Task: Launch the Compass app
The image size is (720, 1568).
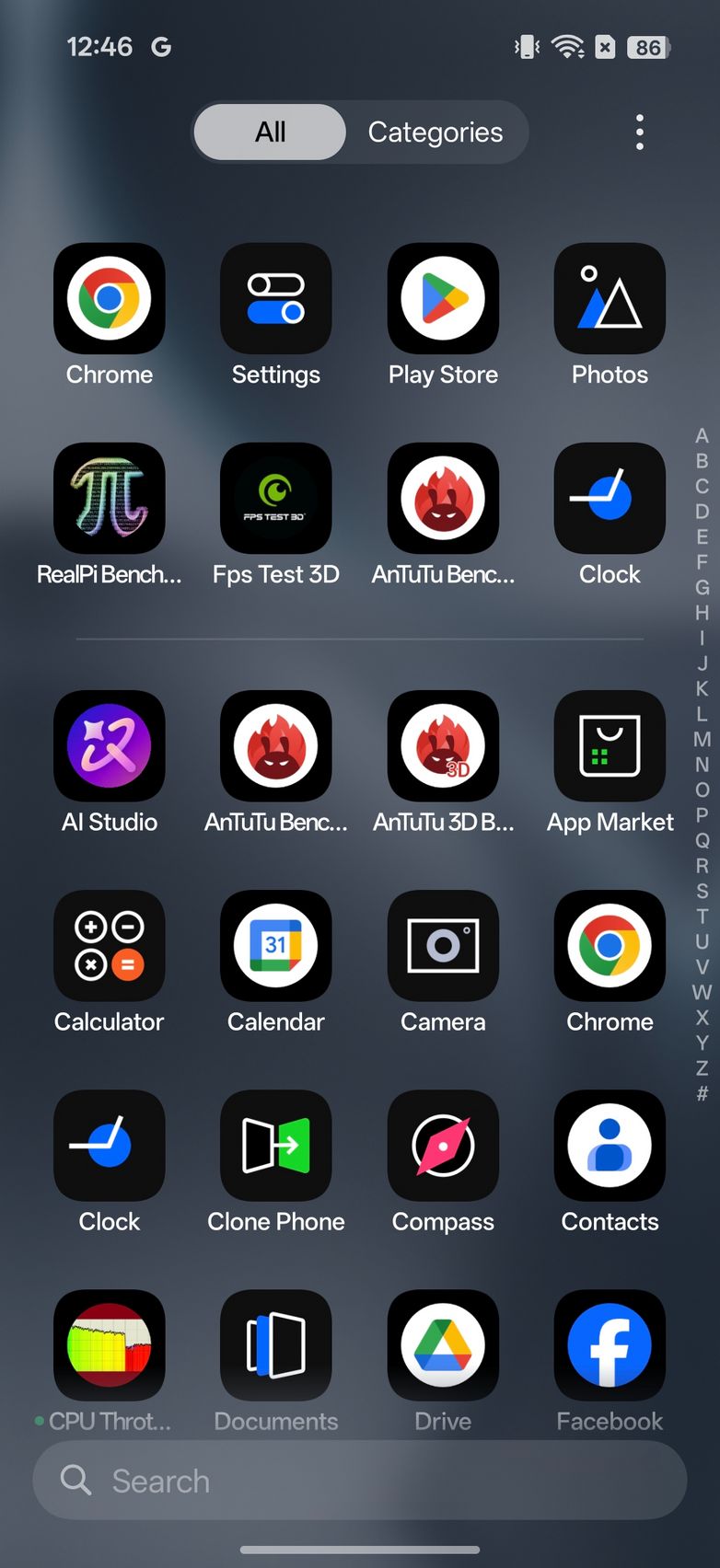Action: tap(443, 1146)
